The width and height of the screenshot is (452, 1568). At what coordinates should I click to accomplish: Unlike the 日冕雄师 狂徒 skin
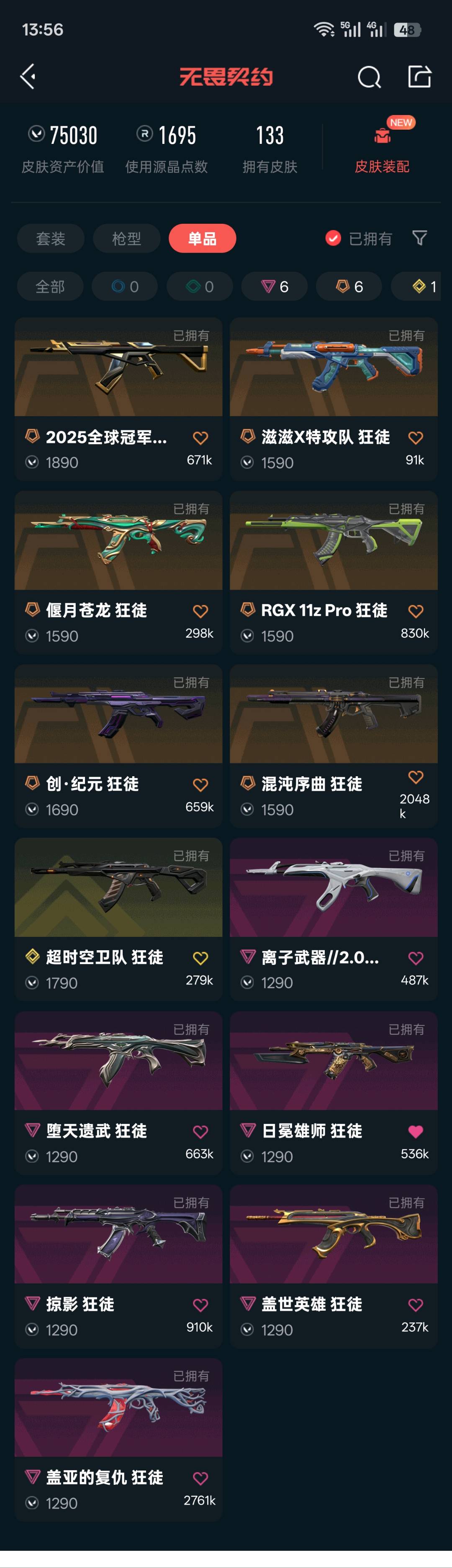[x=416, y=1132]
